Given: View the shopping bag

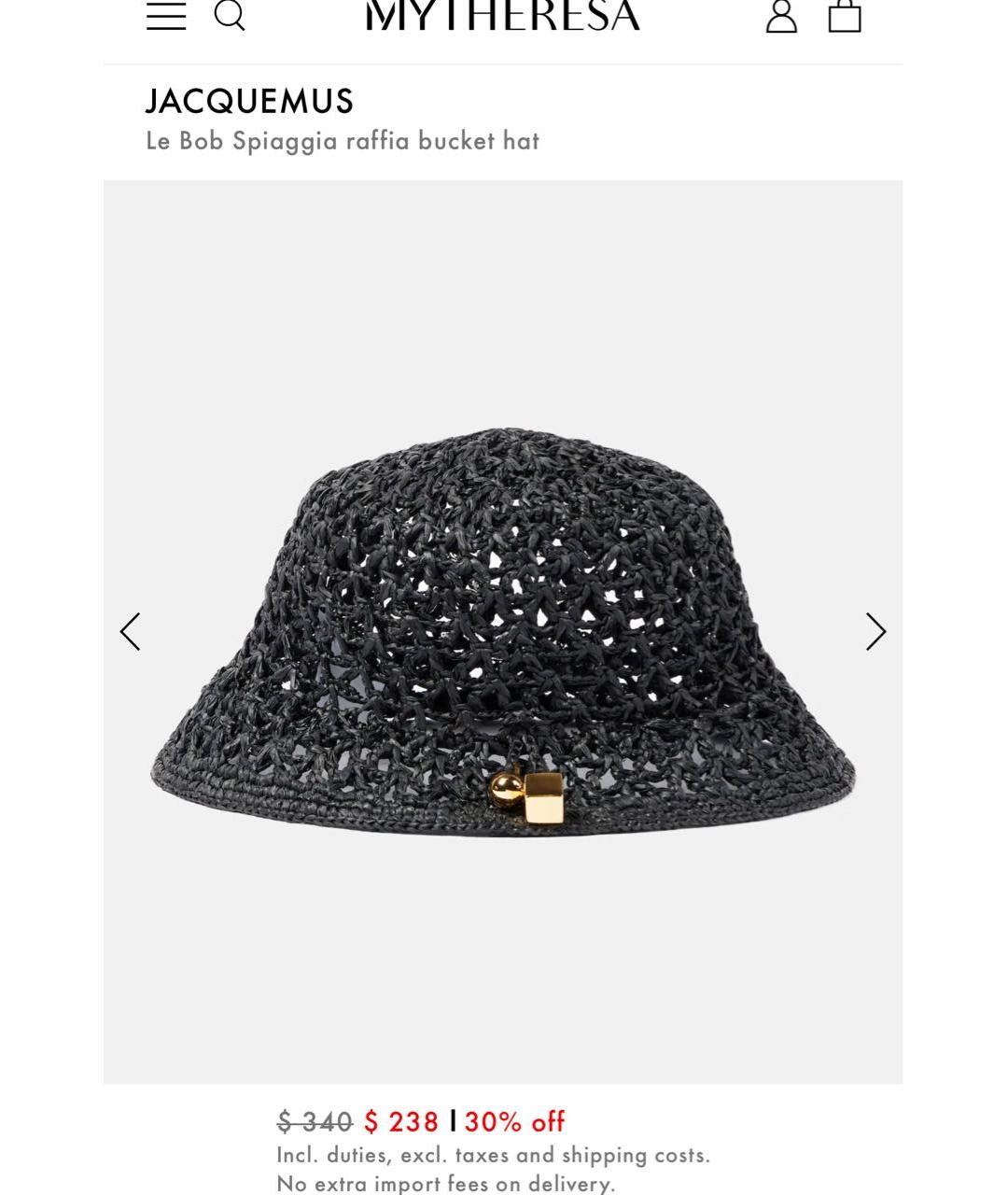Looking at the screenshot, I should point(845,16).
